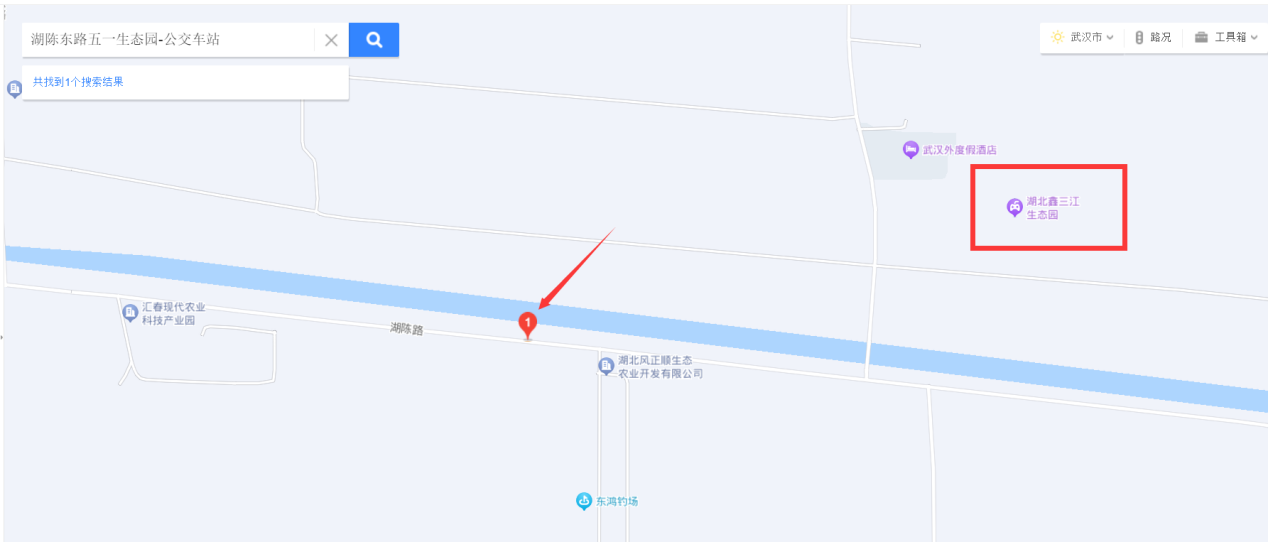Open the 共找到1个搜索结果 results link
Viewport: 1268px width, 542px height.
(78, 82)
